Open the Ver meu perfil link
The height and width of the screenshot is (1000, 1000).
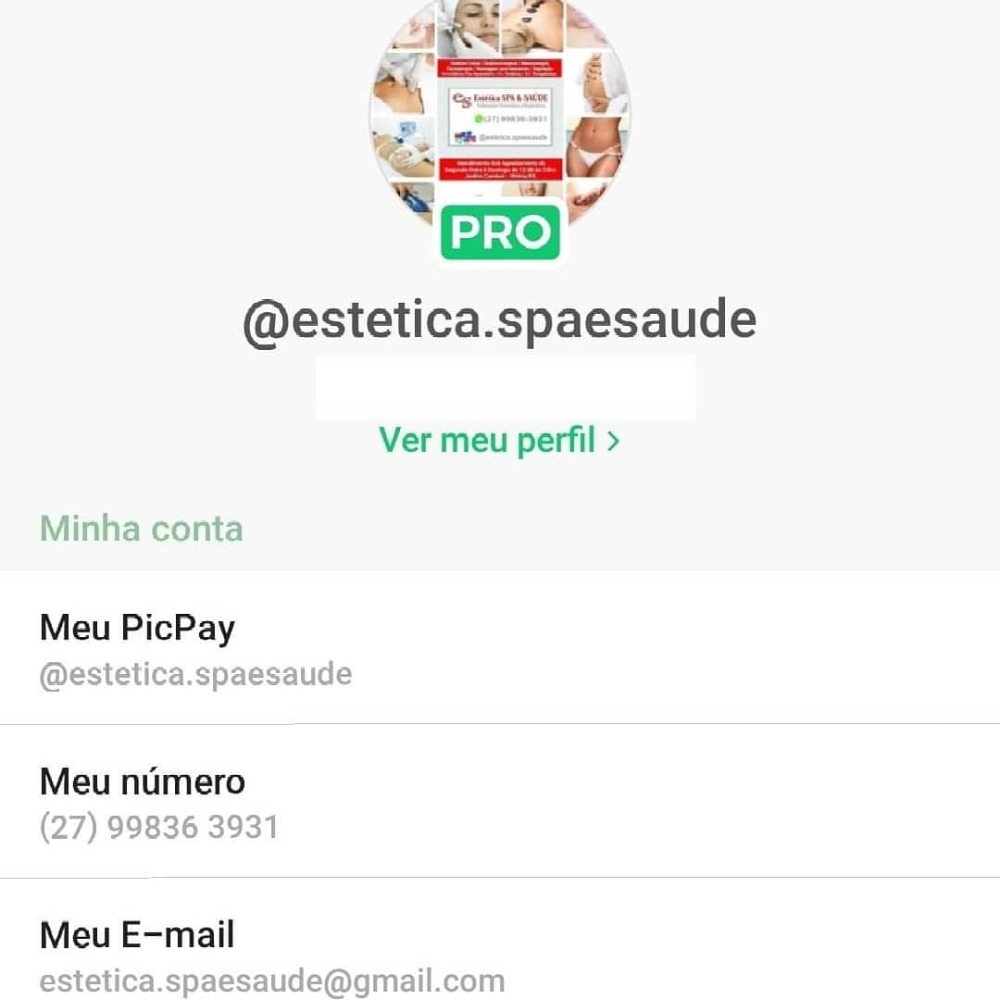pos(499,440)
